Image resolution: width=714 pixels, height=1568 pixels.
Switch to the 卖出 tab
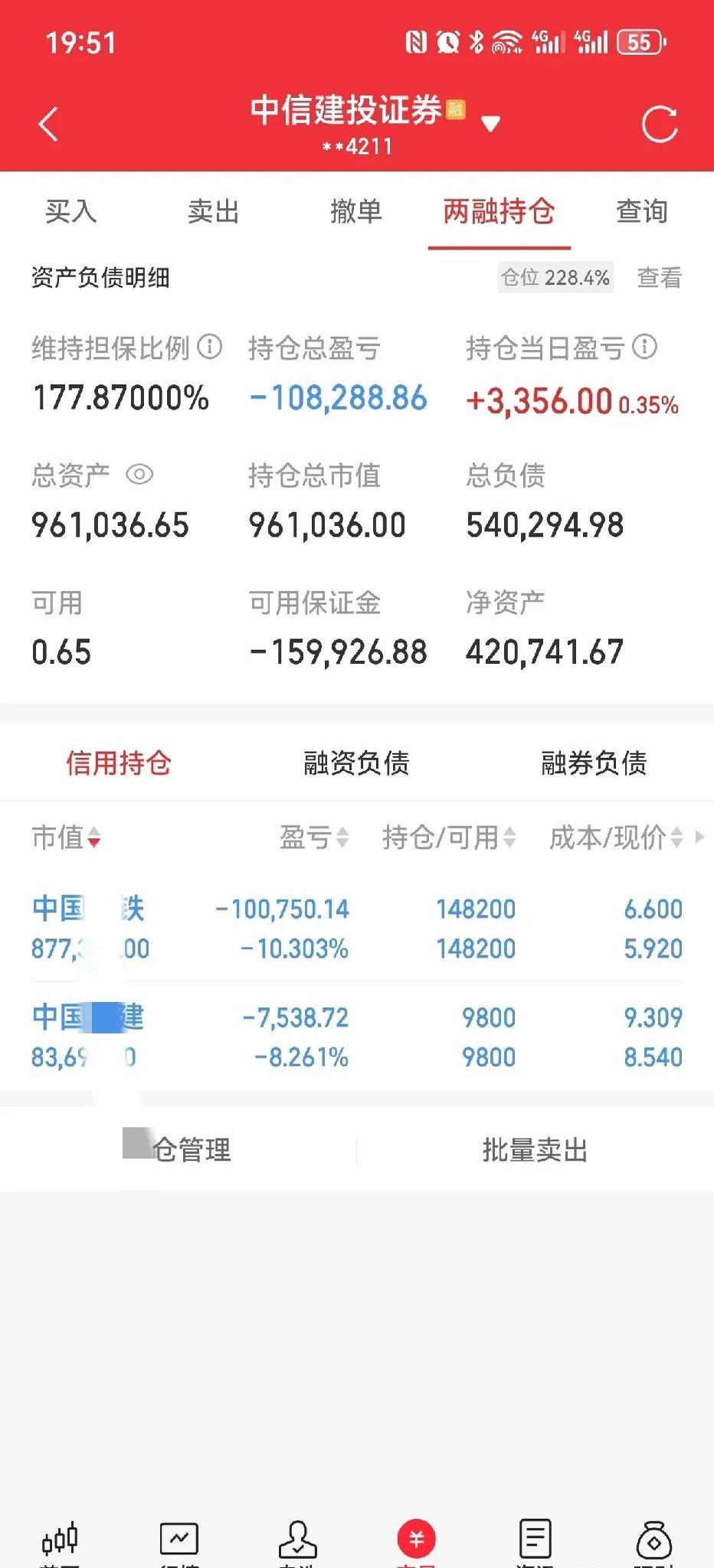(x=214, y=211)
